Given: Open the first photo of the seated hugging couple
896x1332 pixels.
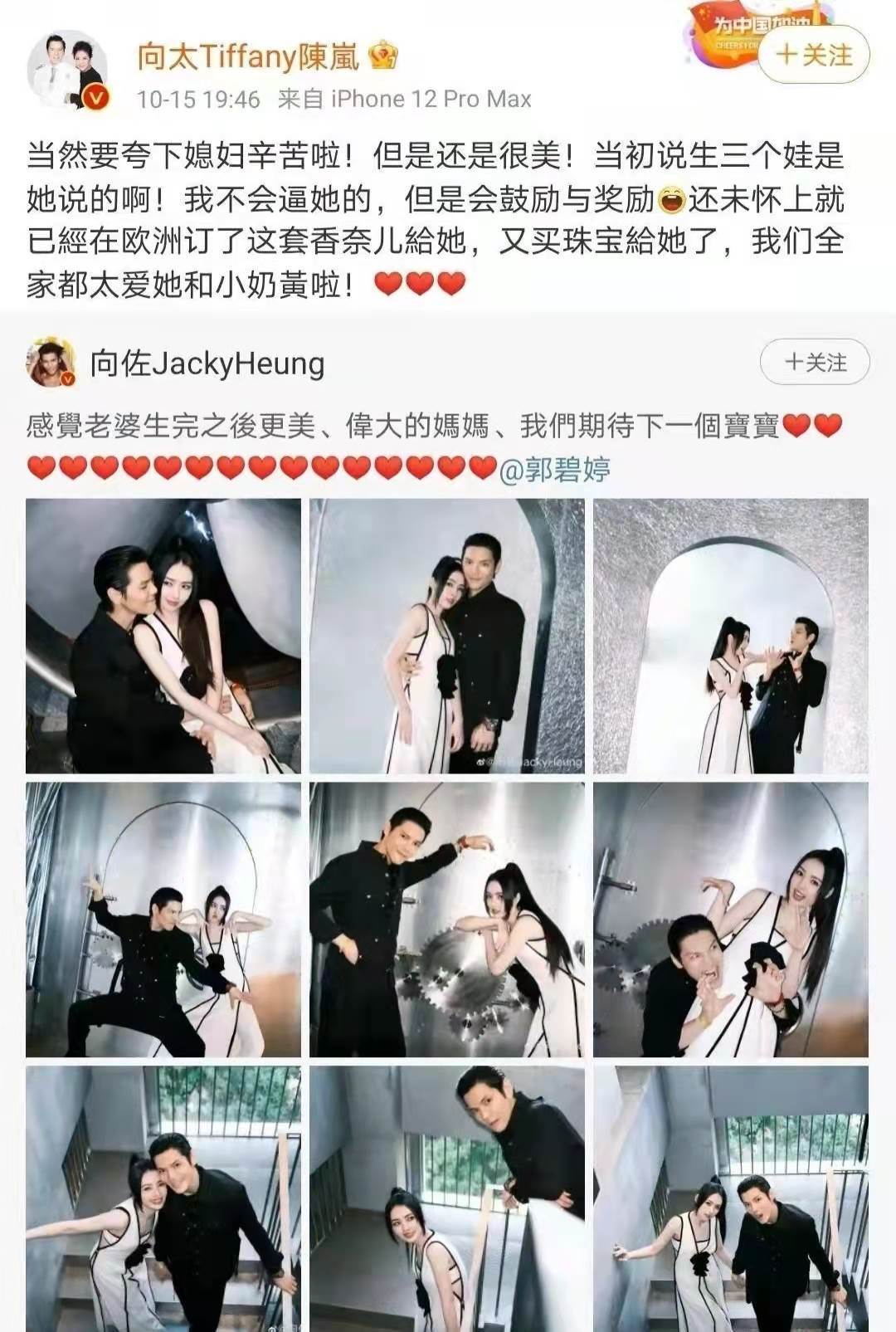Looking at the screenshot, I should tap(163, 636).
